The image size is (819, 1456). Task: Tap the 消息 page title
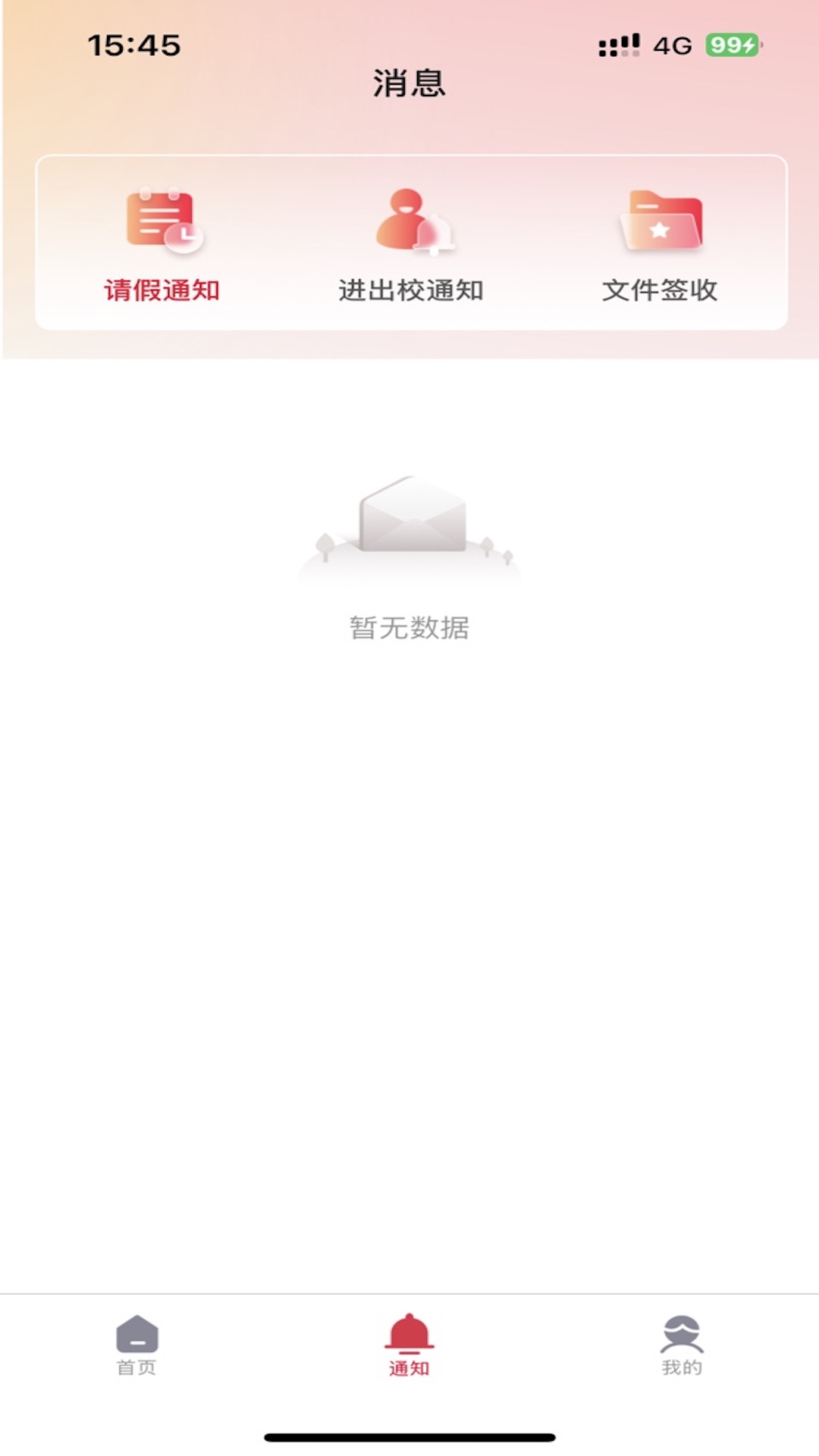pyautogui.click(x=409, y=83)
